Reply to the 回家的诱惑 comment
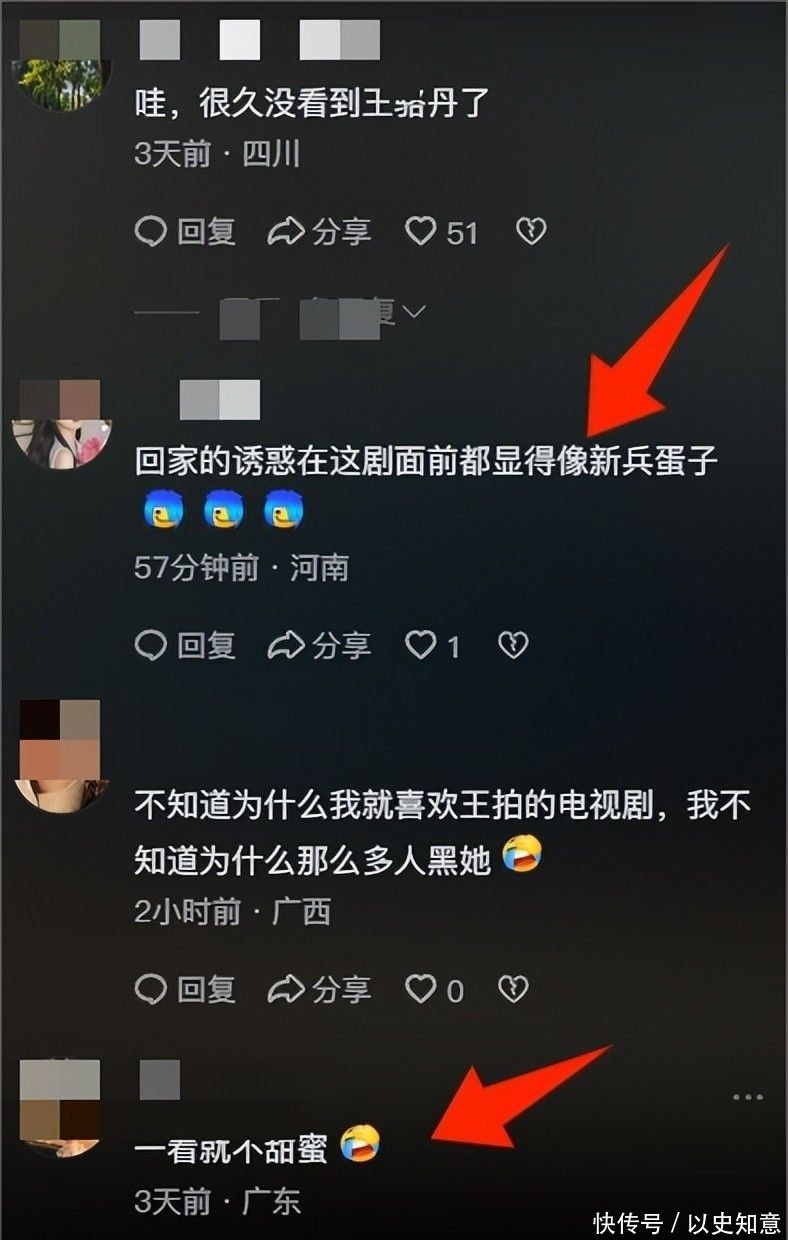 click(x=185, y=646)
